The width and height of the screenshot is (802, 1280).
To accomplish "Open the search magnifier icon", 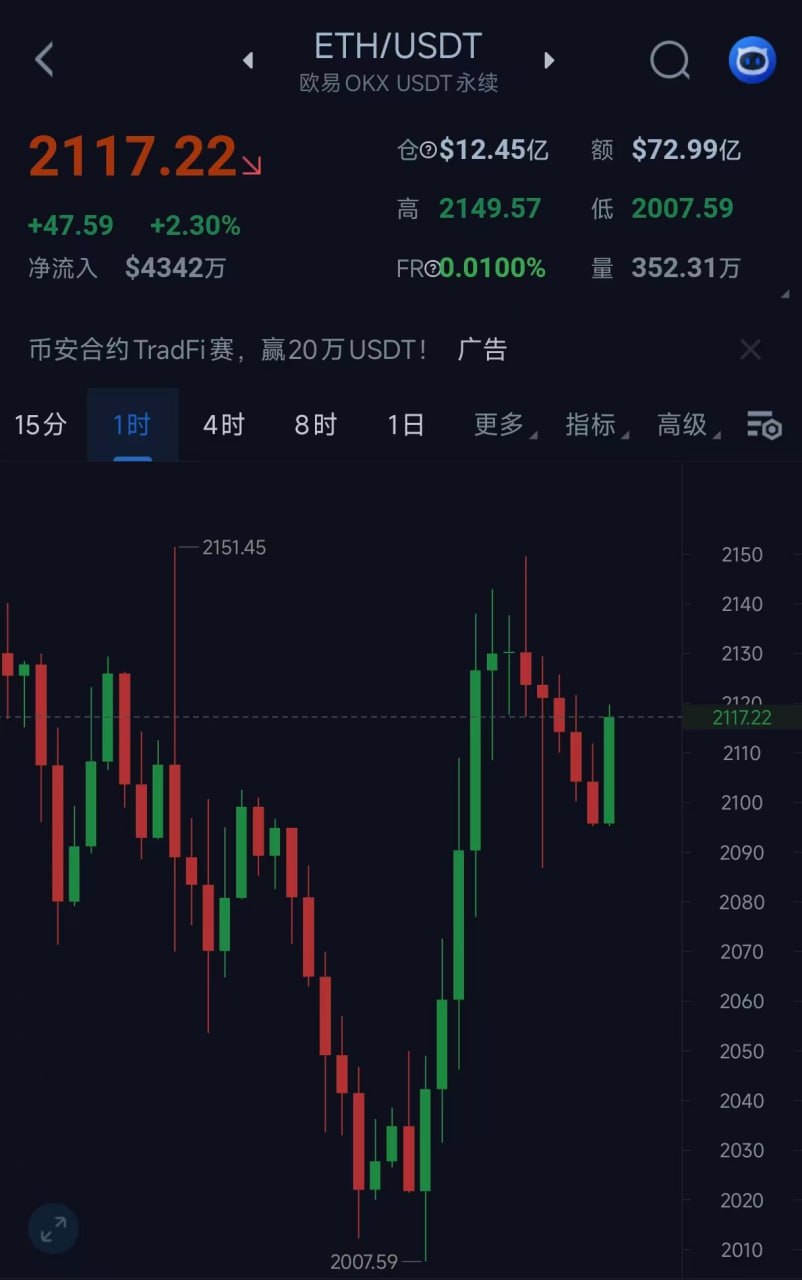I will (x=669, y=61).
